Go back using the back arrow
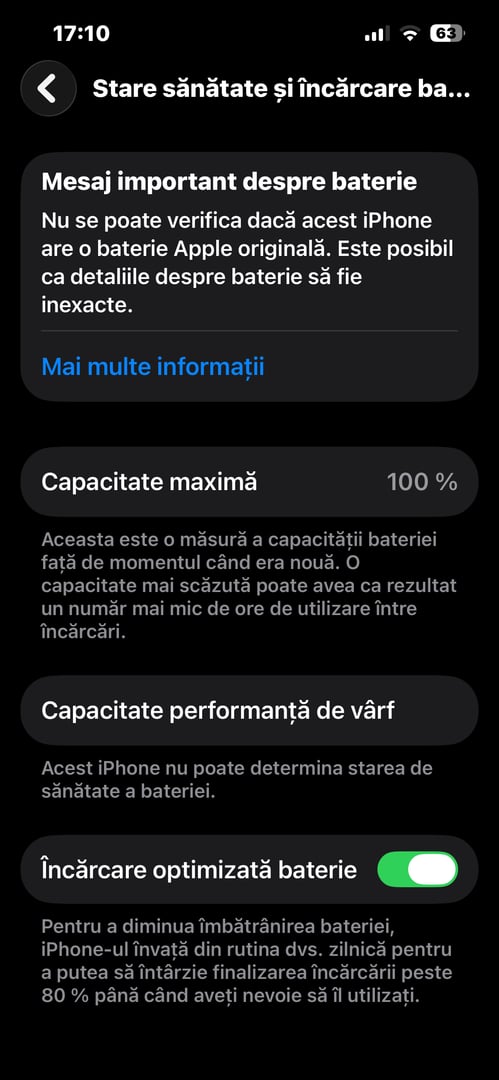Image resolution: width=499 pixels, height=1080 pixels. click(x=48, y=89)
